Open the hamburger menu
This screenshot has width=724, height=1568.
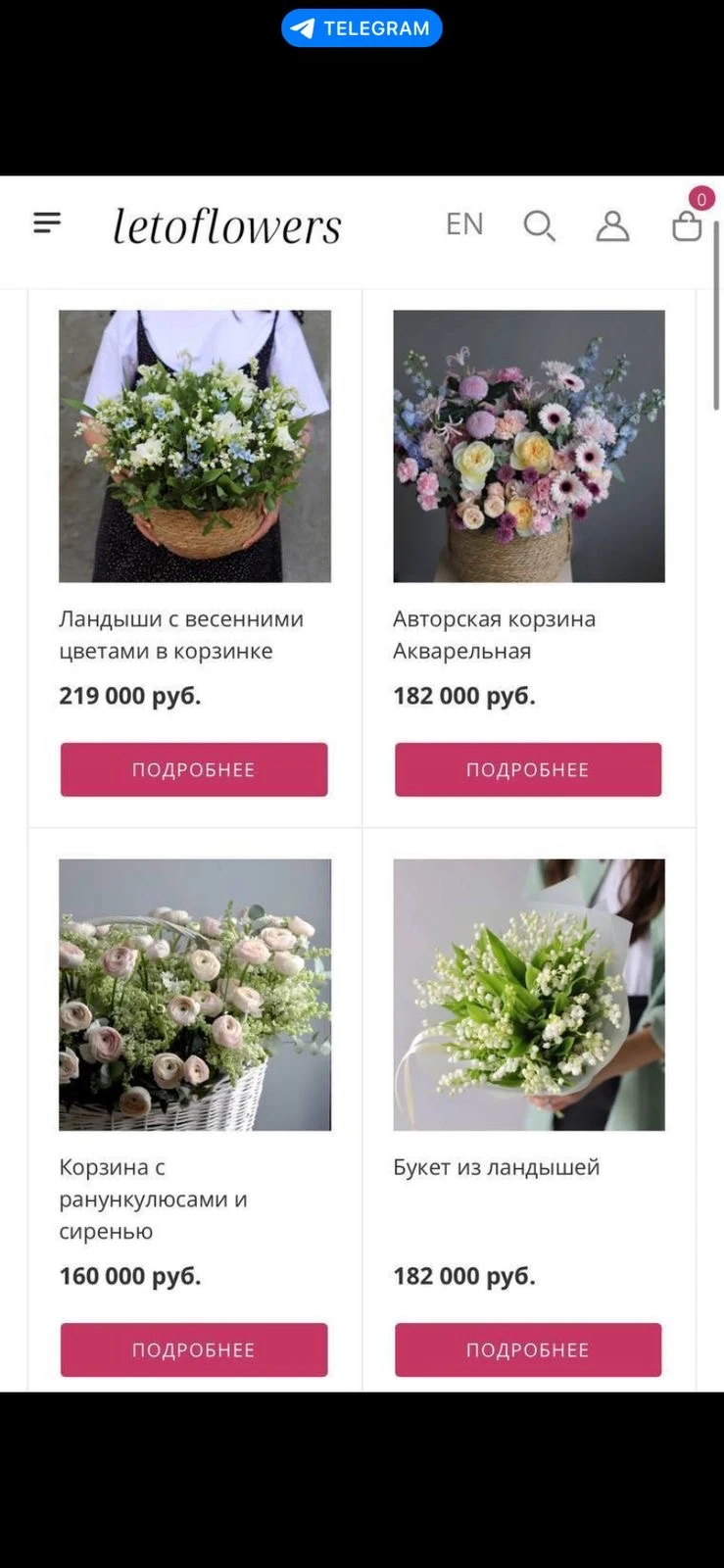point(47,223)
